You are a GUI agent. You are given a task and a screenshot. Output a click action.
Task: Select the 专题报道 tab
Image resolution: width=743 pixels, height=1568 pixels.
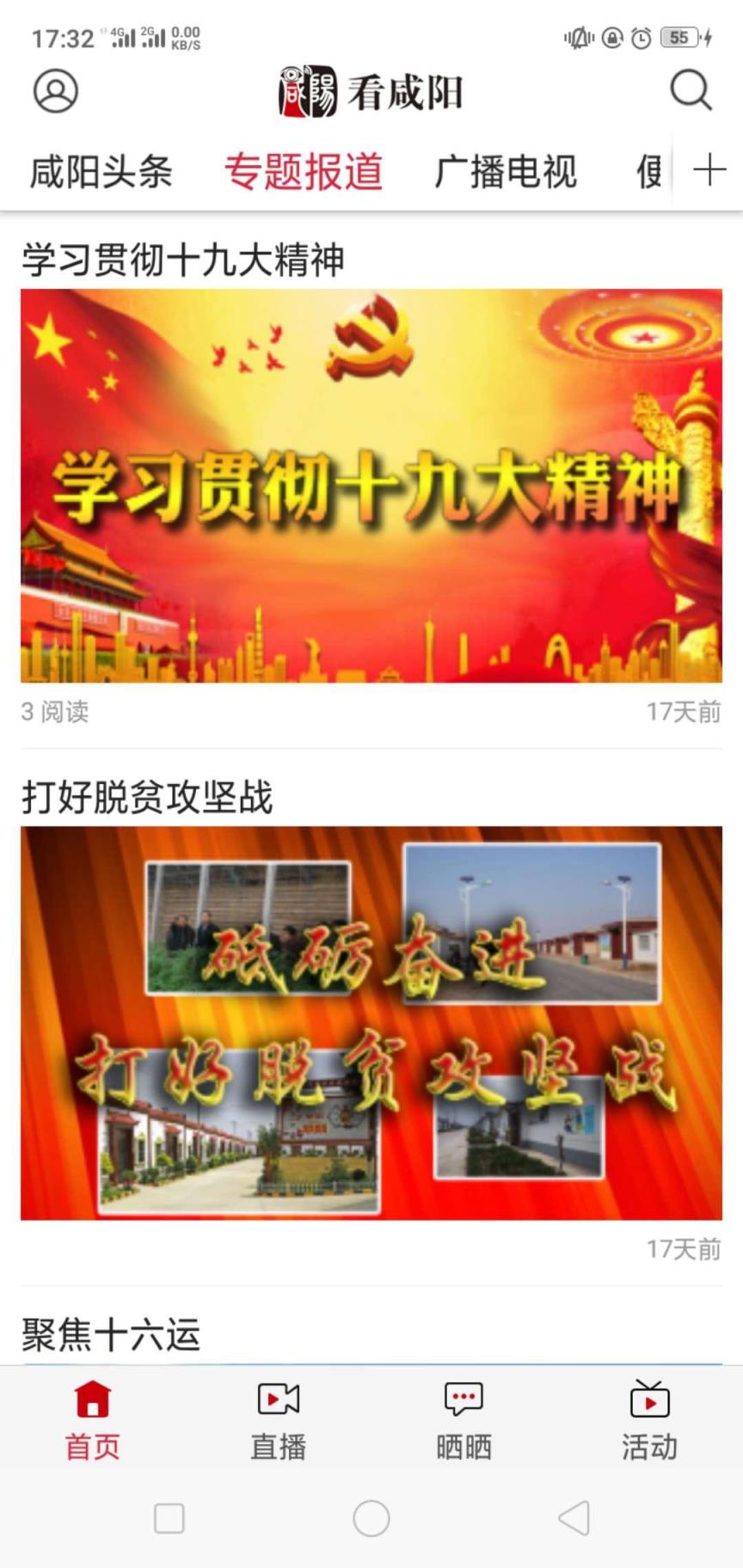[x=305, y=171]
